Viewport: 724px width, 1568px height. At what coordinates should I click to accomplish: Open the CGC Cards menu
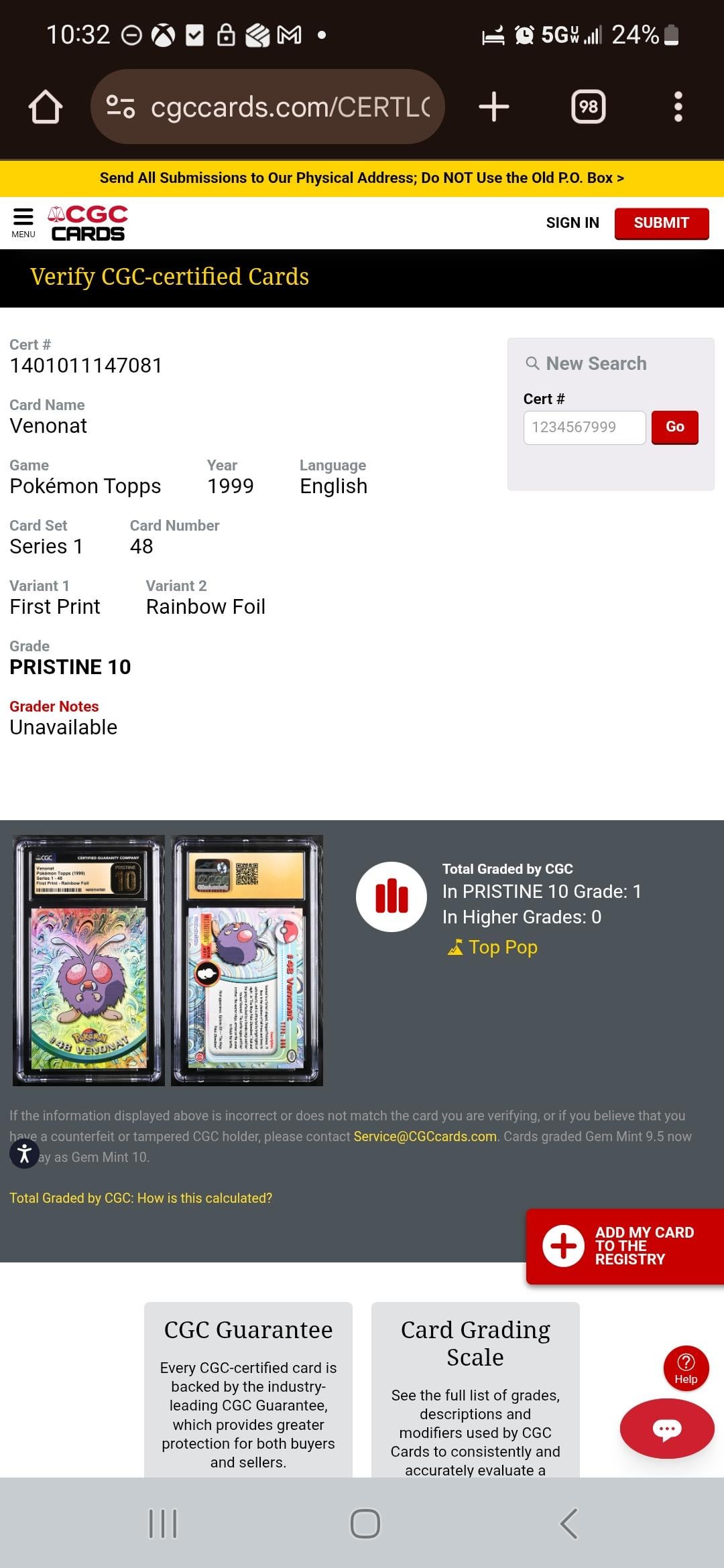tap(23, 223)
